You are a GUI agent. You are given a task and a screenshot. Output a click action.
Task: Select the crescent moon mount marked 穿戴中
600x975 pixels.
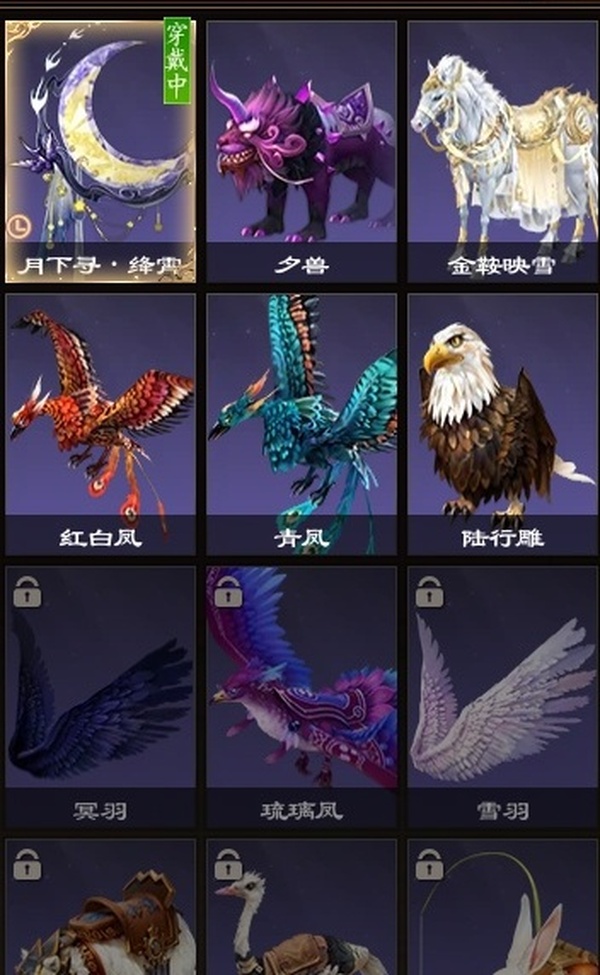click(100, 150)
